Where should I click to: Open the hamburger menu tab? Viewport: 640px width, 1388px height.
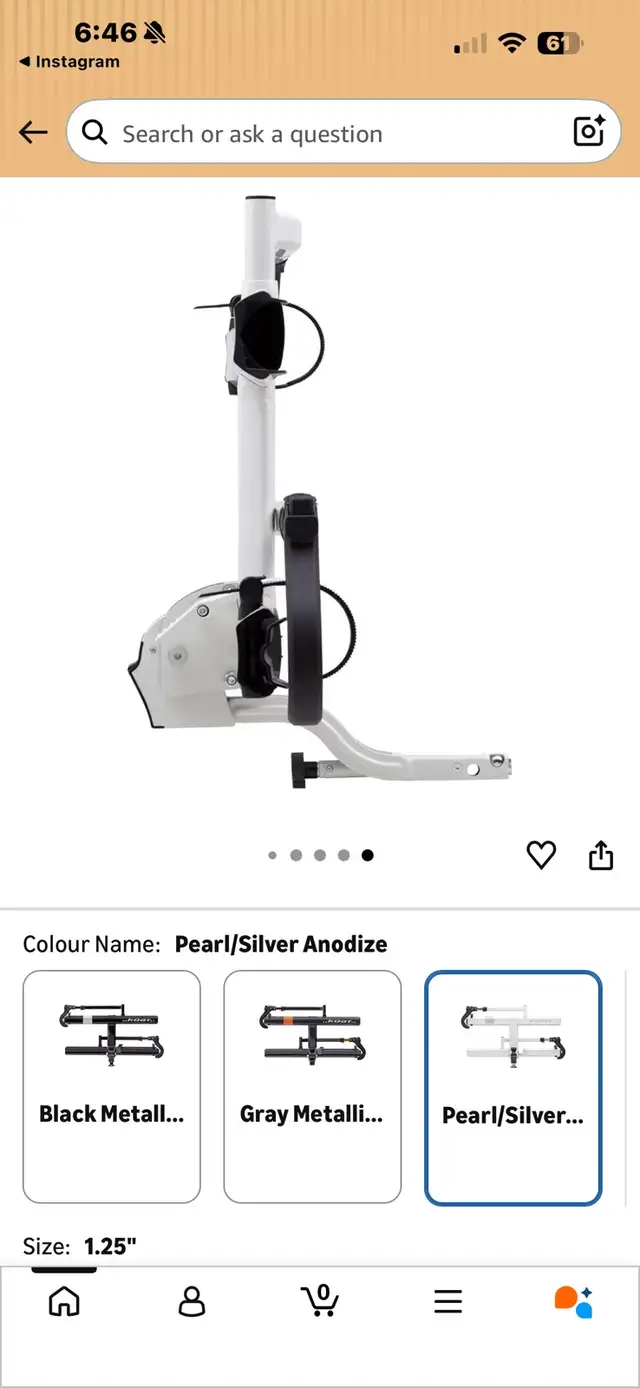[x=448, y=1301]
